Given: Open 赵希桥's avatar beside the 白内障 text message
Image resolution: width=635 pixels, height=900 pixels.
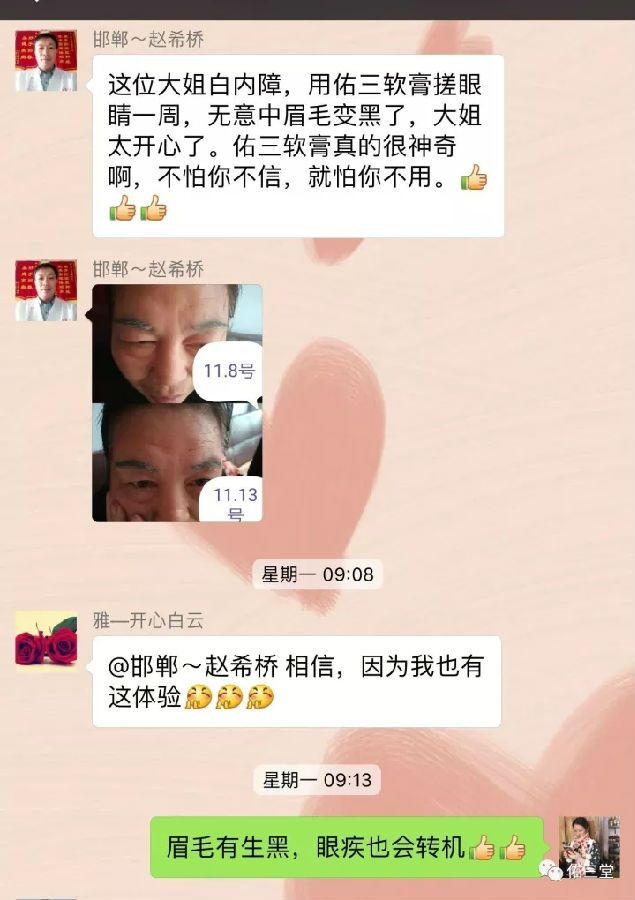Looking at the screenshot, I should point(46,60).
